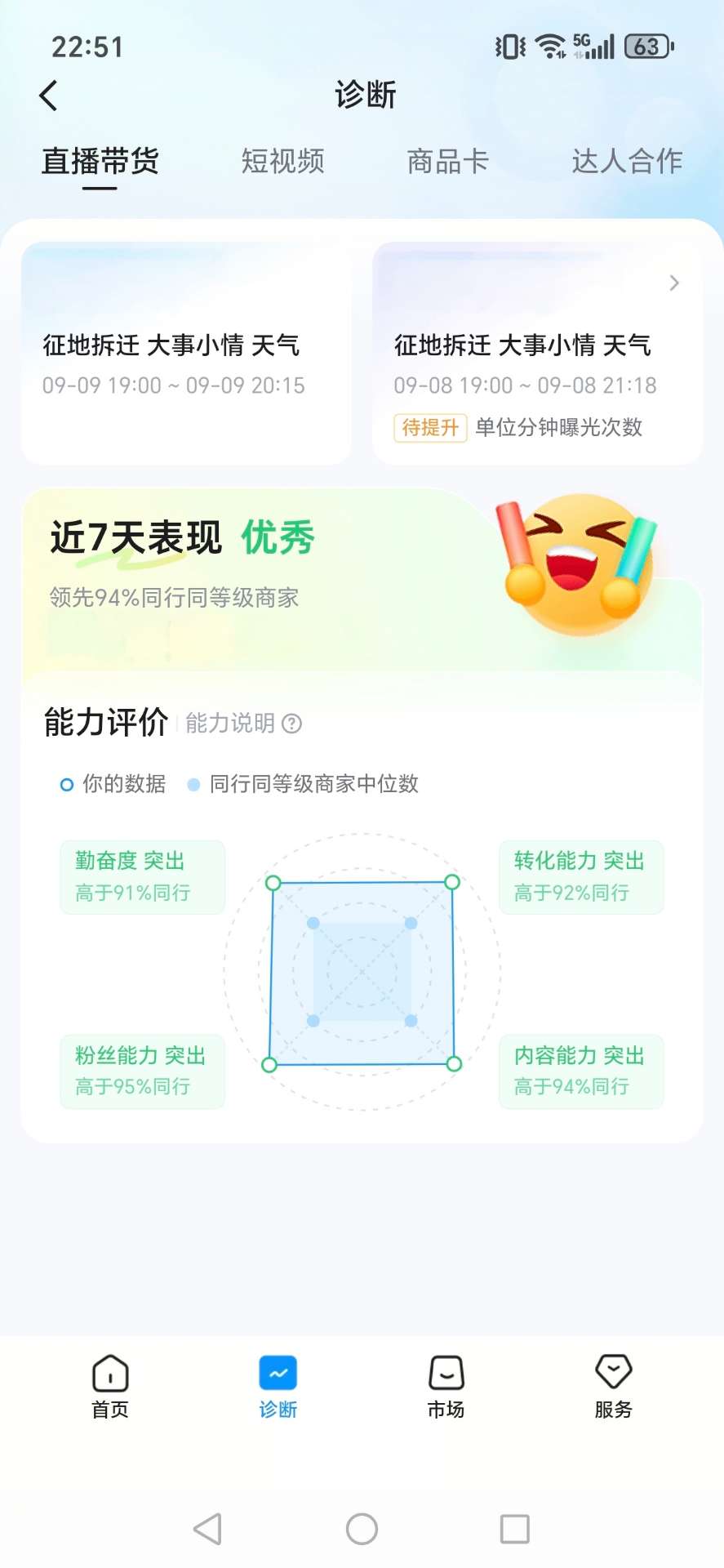Tap the system home button
The image size is (724, 1568).
coord(362,1529)
